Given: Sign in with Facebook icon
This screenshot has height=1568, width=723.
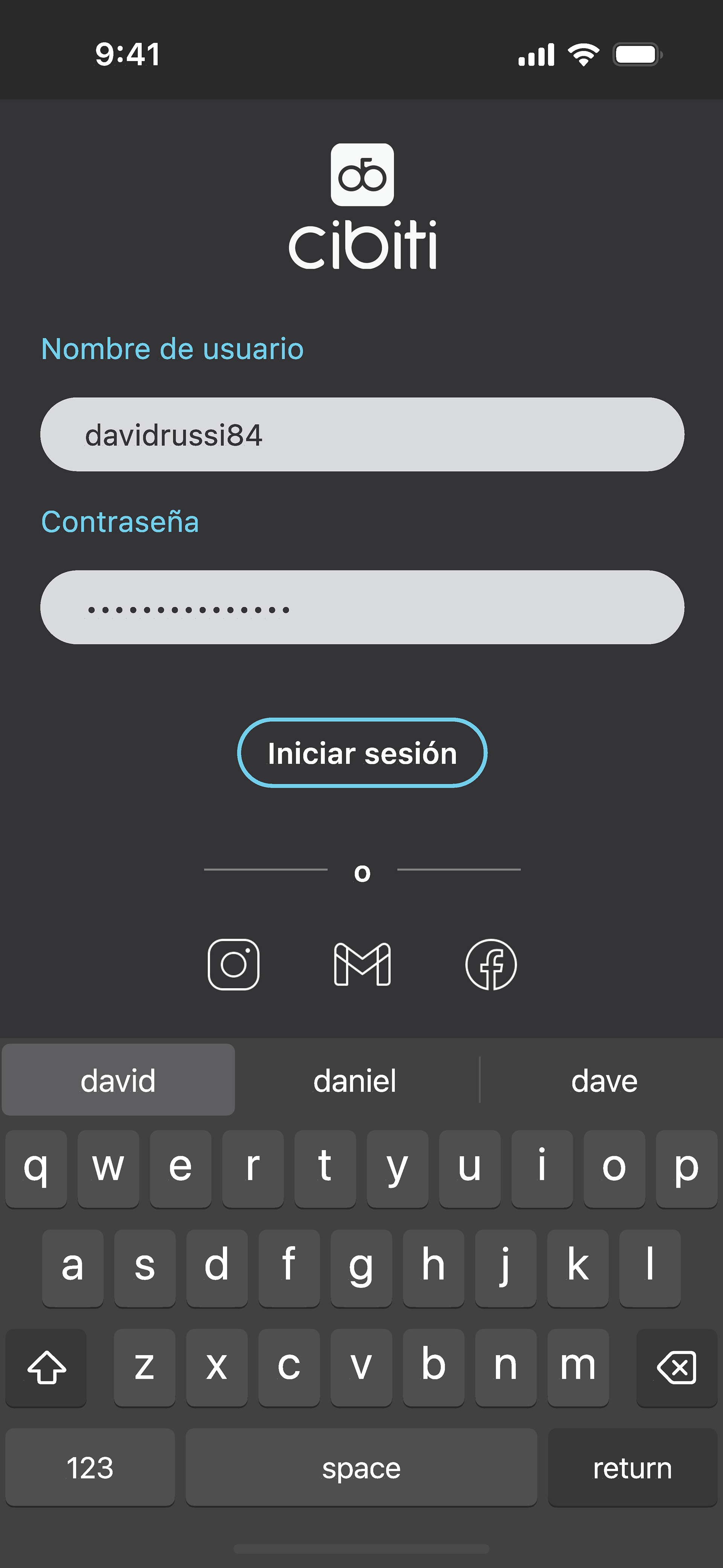Looking at the screenshot, I should [491, 965].
